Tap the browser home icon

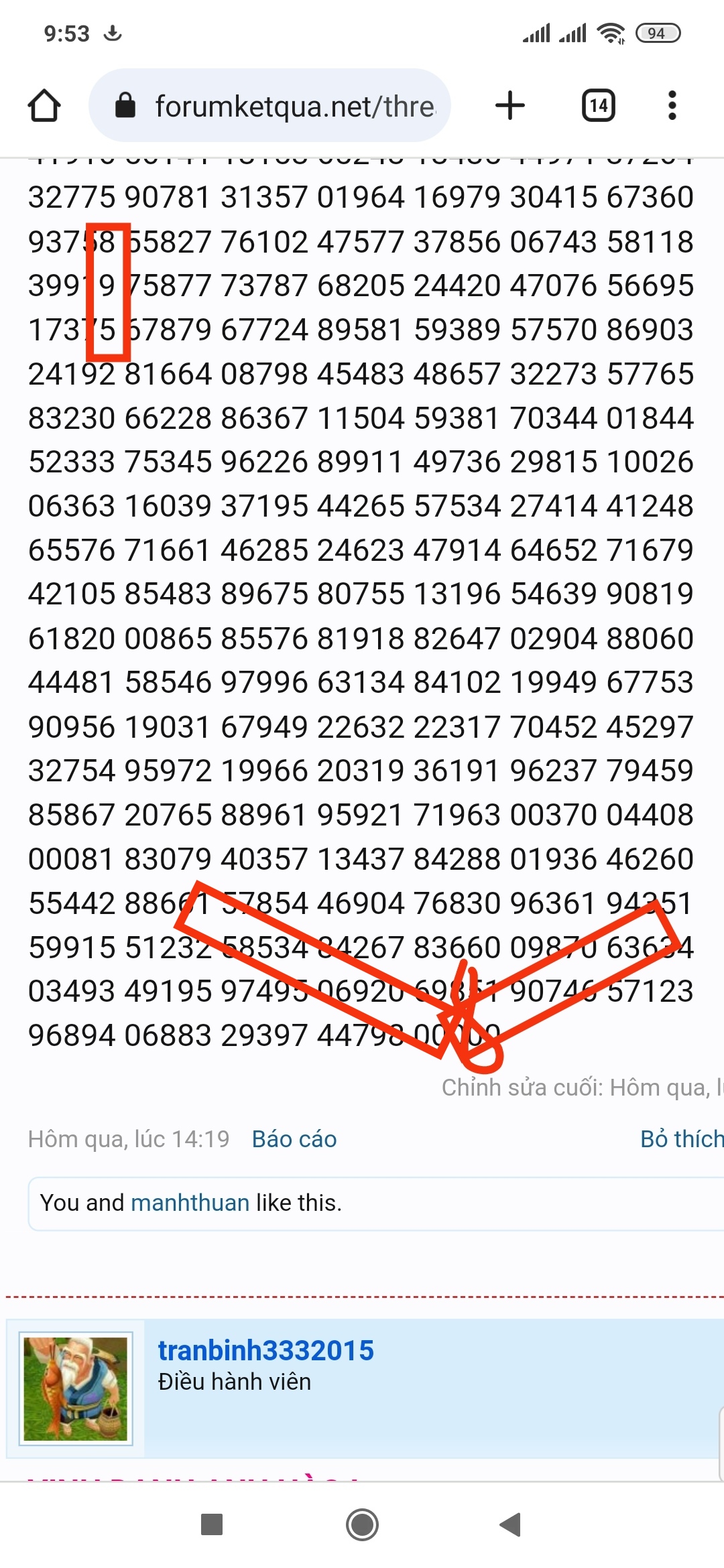(x=44, y=106)
